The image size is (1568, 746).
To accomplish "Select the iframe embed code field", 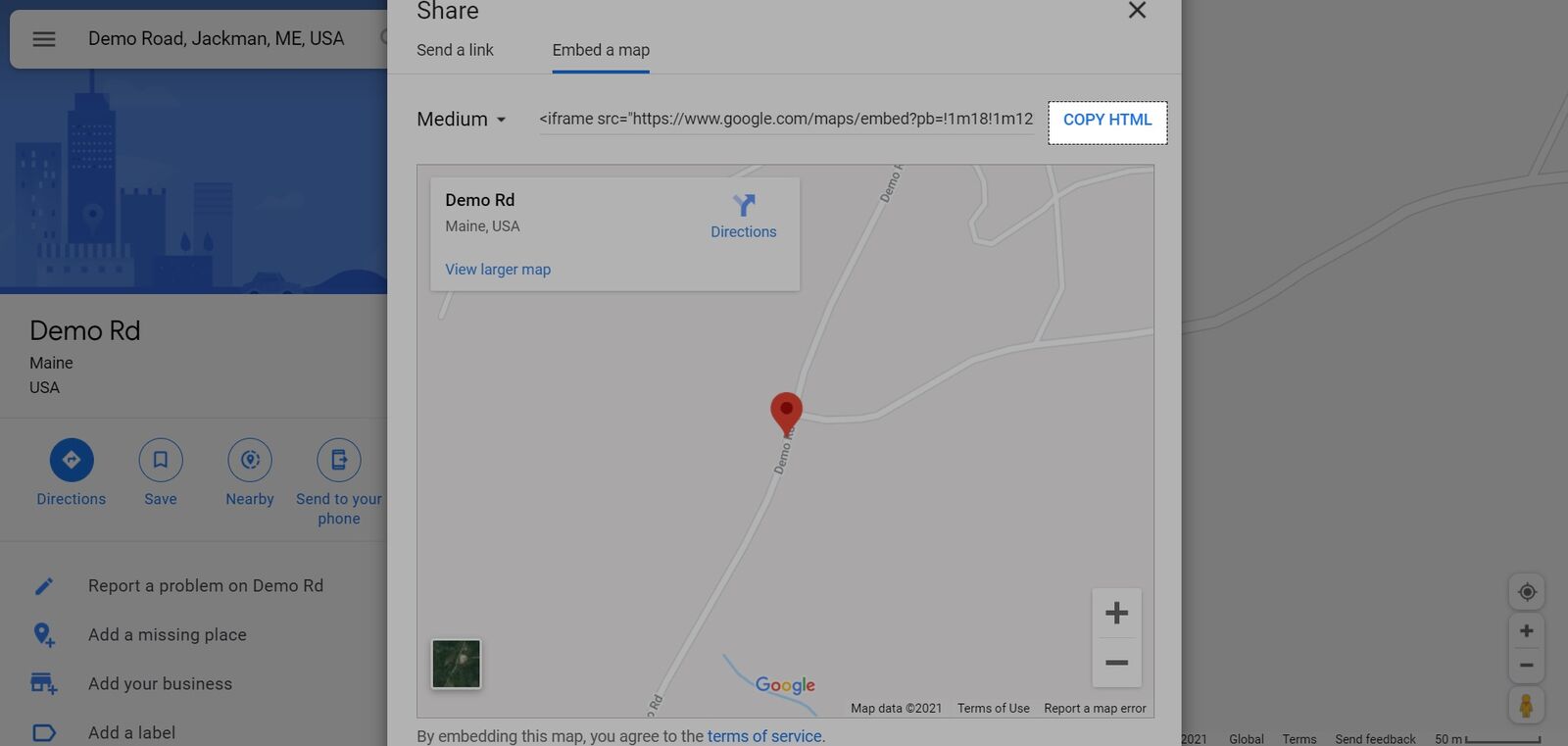I will pyautogui.click(x=786, y=120).
